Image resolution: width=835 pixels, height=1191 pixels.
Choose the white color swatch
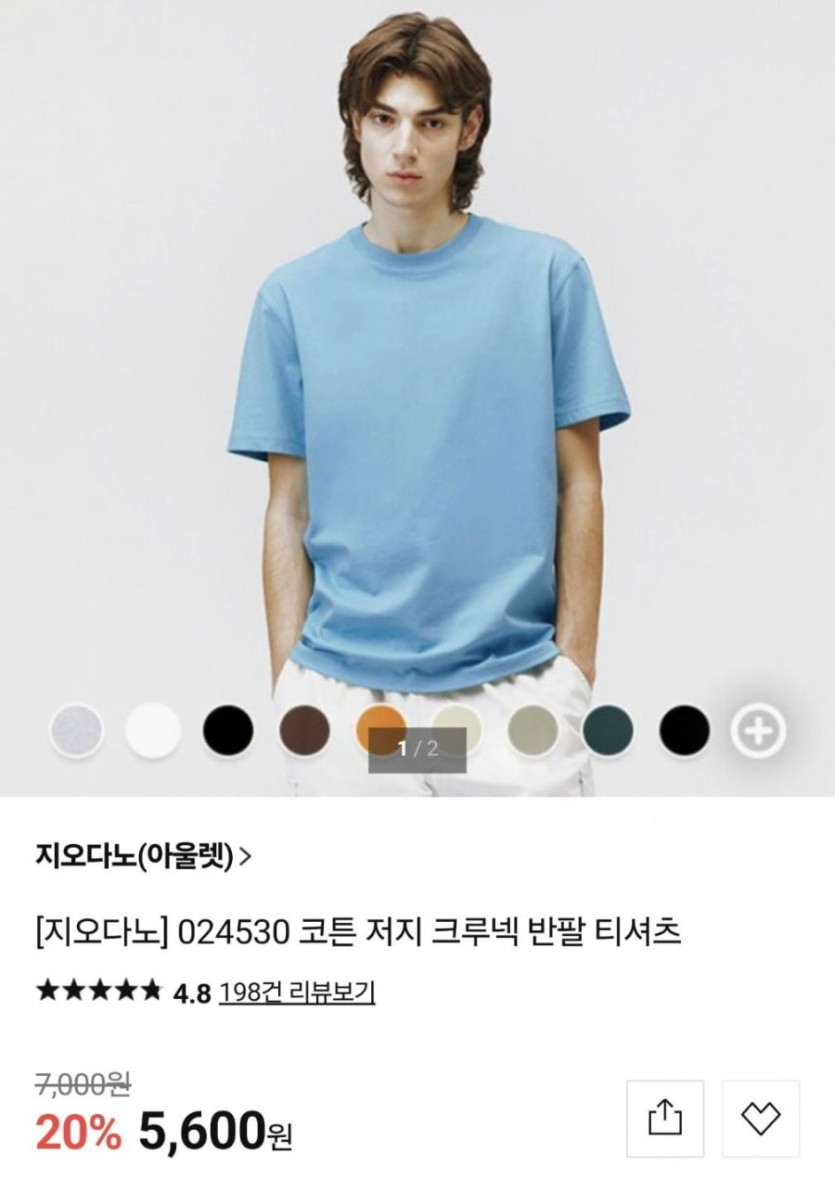click(x=153, y=731)
